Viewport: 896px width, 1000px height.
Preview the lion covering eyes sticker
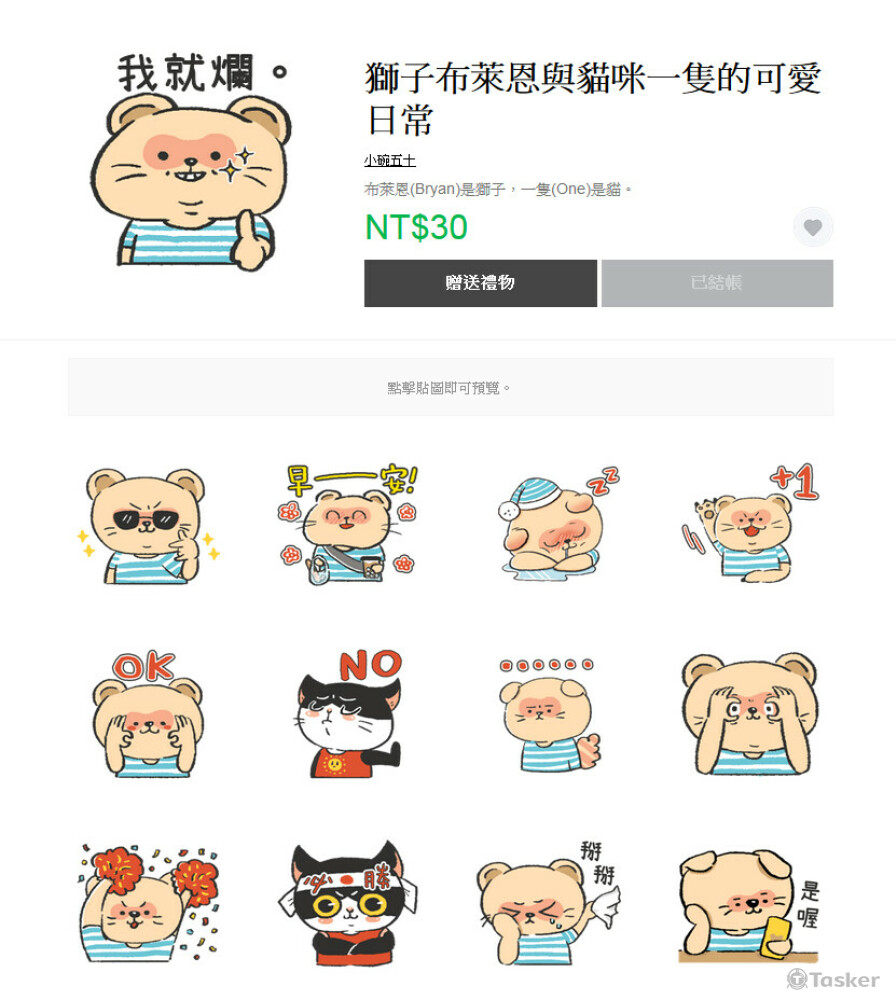tap(750, 714)
